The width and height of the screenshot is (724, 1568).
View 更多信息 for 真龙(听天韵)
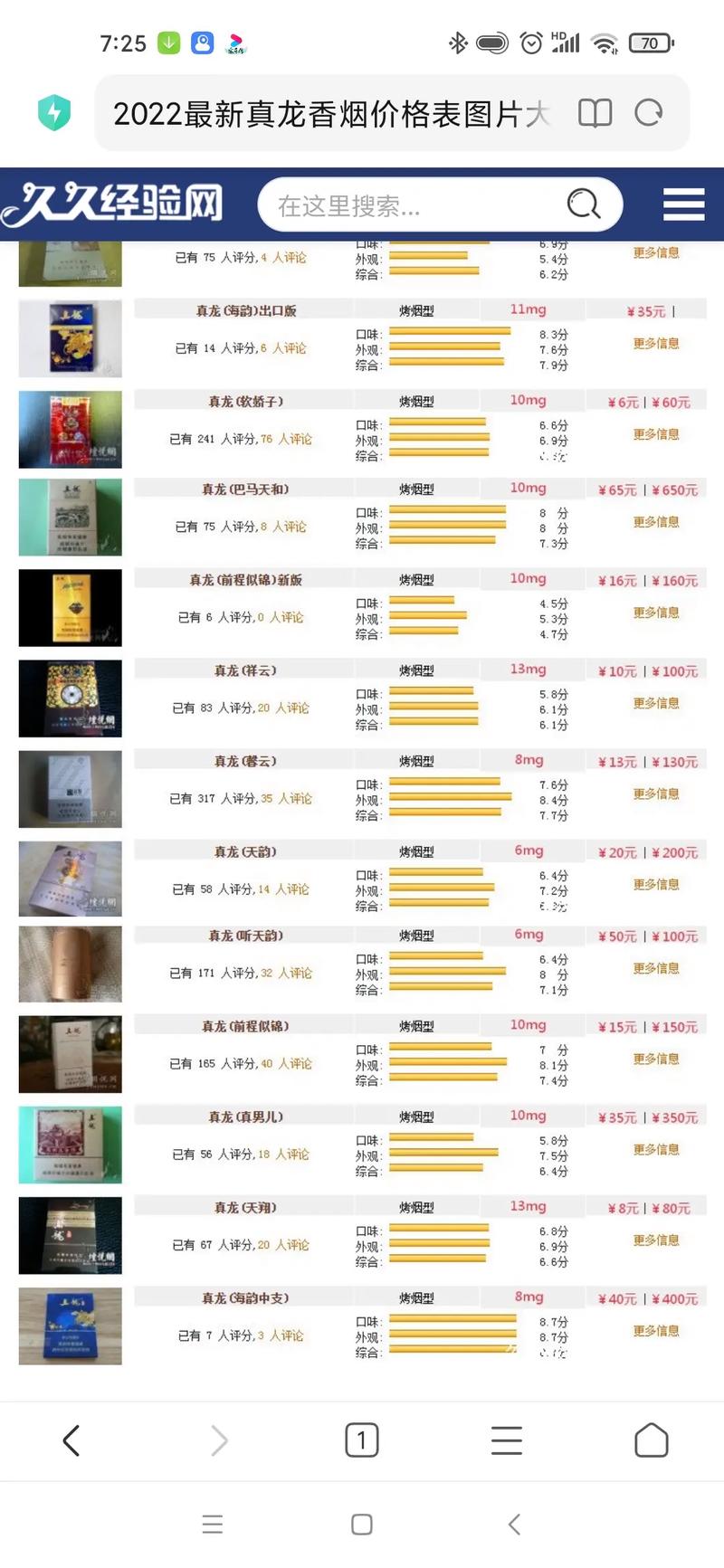click(x=656, y=968)
